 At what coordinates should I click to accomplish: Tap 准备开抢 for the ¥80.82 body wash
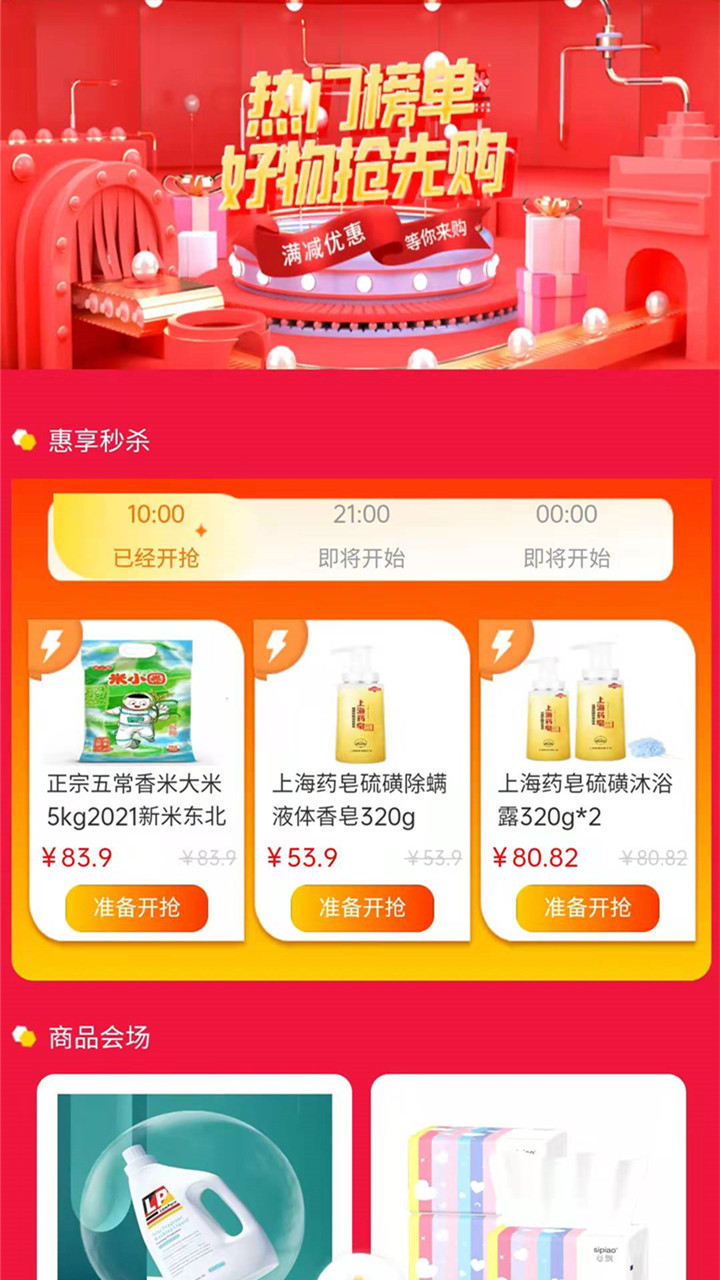click(x=587, y=908)
